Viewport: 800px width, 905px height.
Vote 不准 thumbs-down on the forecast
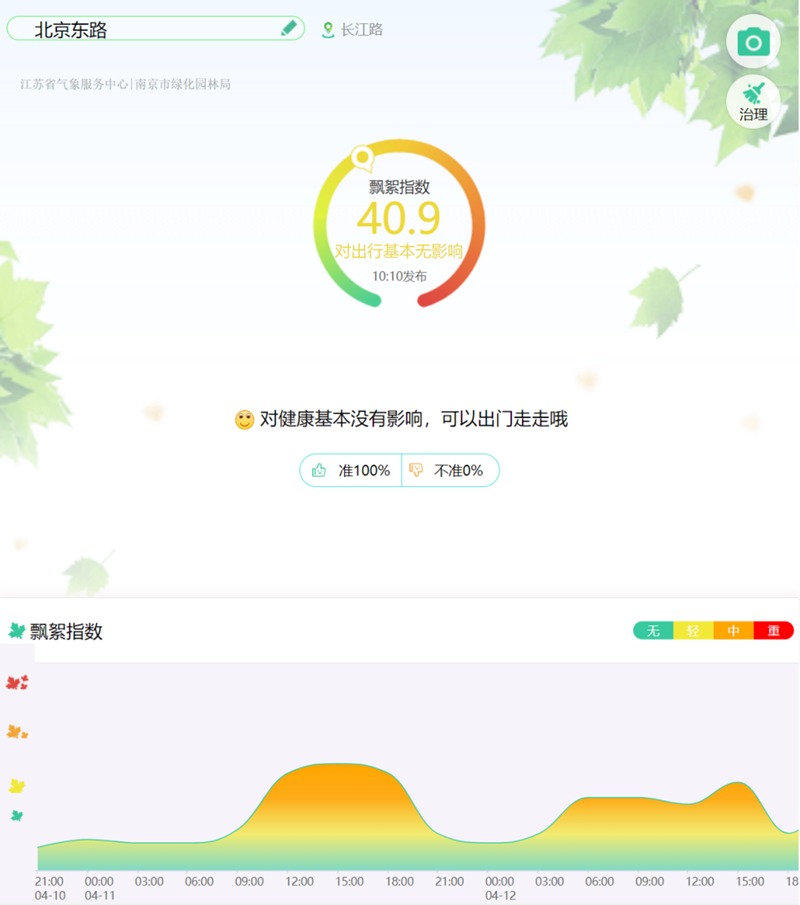[449, 470]
